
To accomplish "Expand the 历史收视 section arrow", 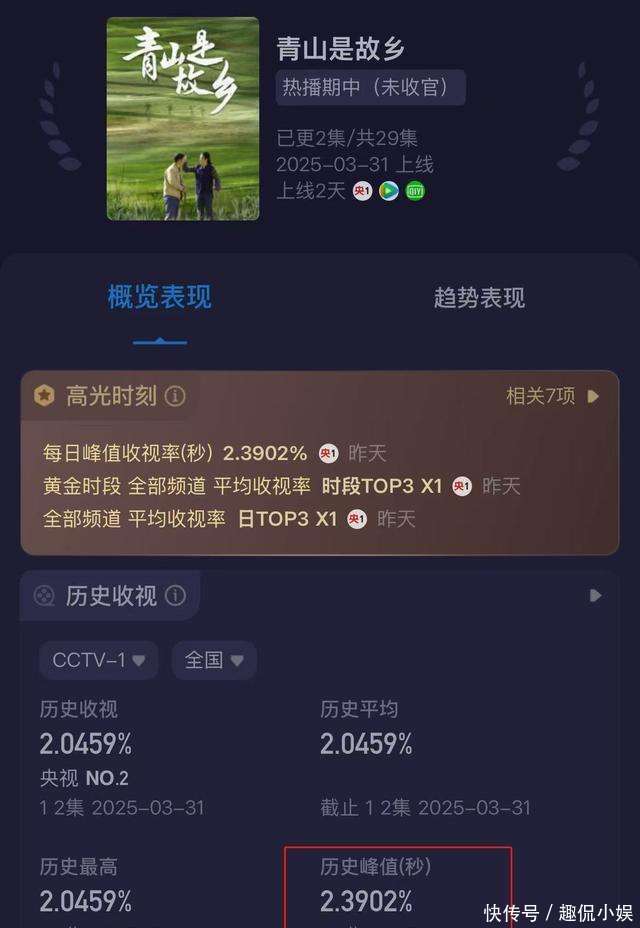I will coord(595,596).
